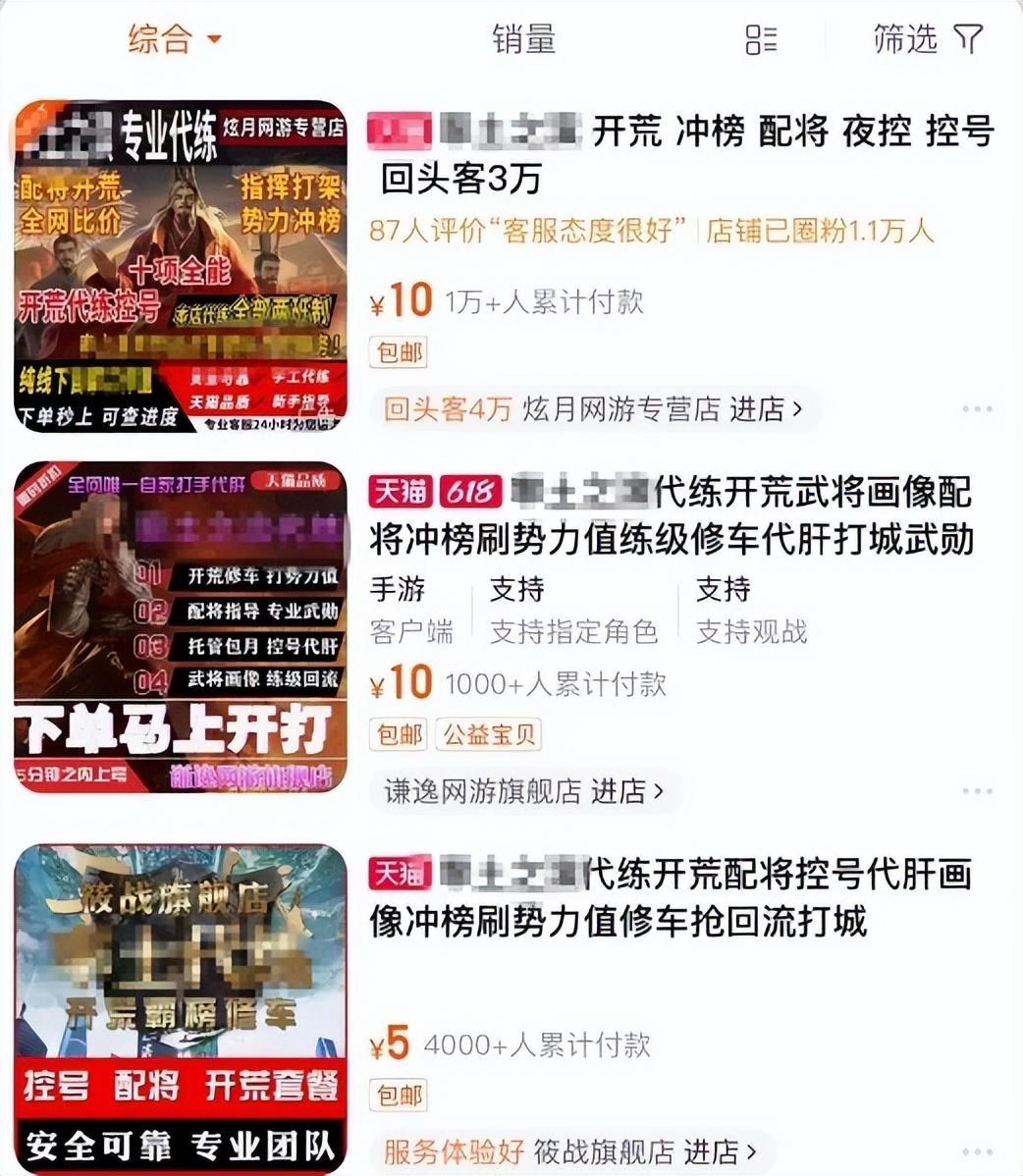This screenshot has width=1023, height=1176.
Task: Open the listing with the 公益宝贝 tag
Action: 670,515
